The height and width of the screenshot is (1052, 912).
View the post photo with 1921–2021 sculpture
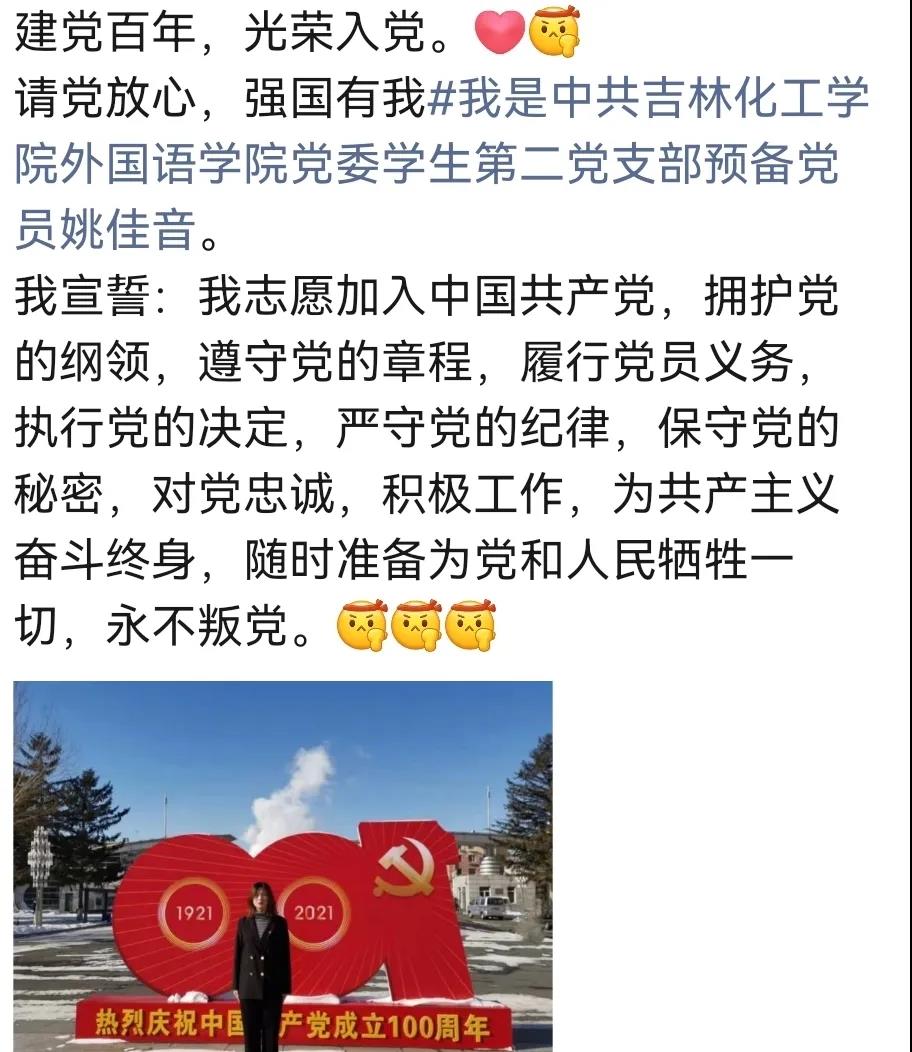(x=283, y=866)
